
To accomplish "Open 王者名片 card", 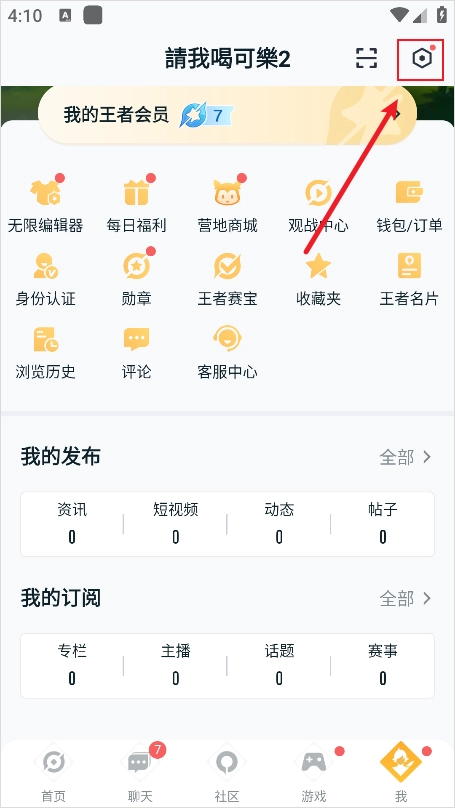I will coord(409,279).
